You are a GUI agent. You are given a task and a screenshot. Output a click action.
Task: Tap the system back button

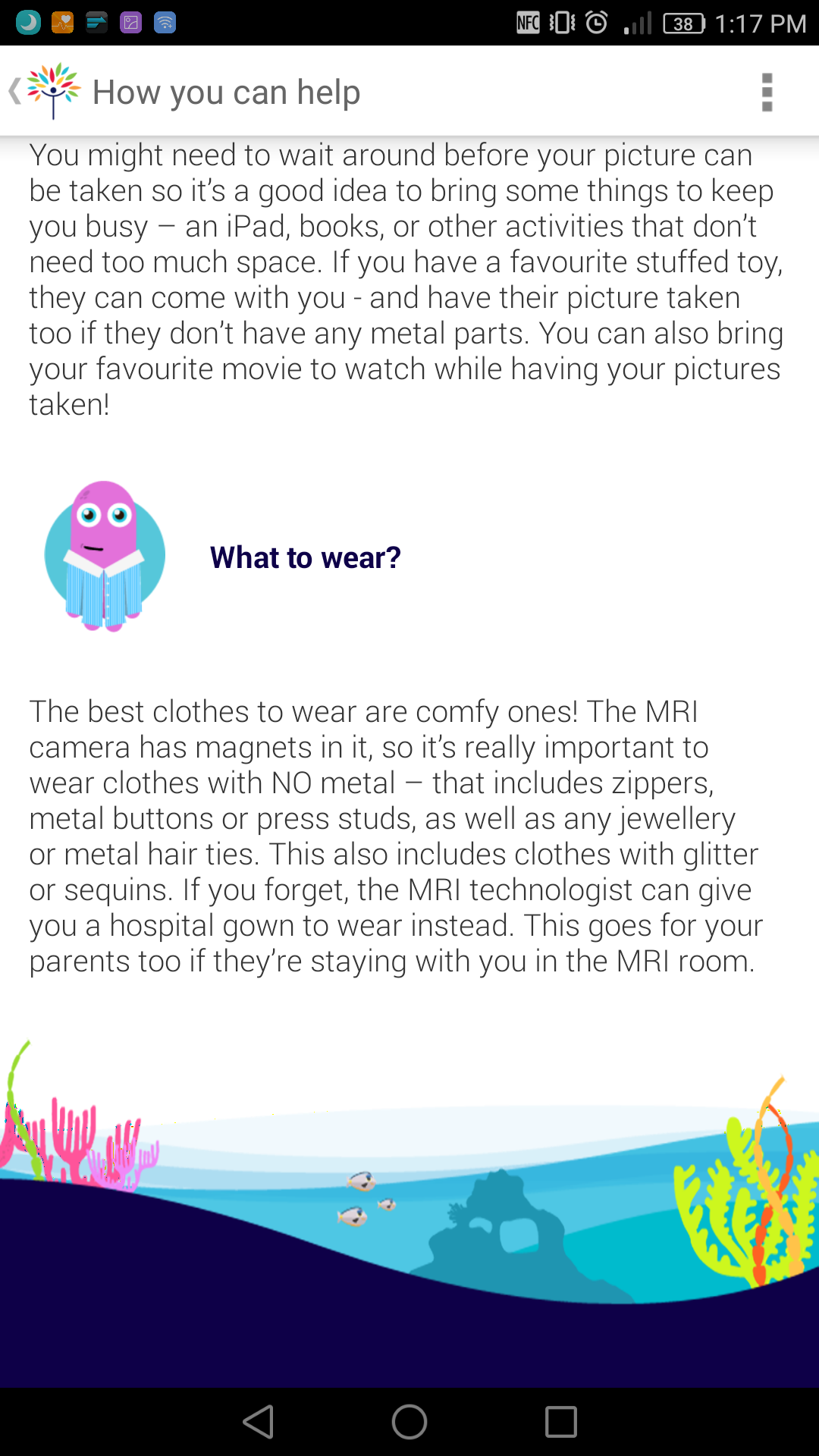pos(258,1422)
